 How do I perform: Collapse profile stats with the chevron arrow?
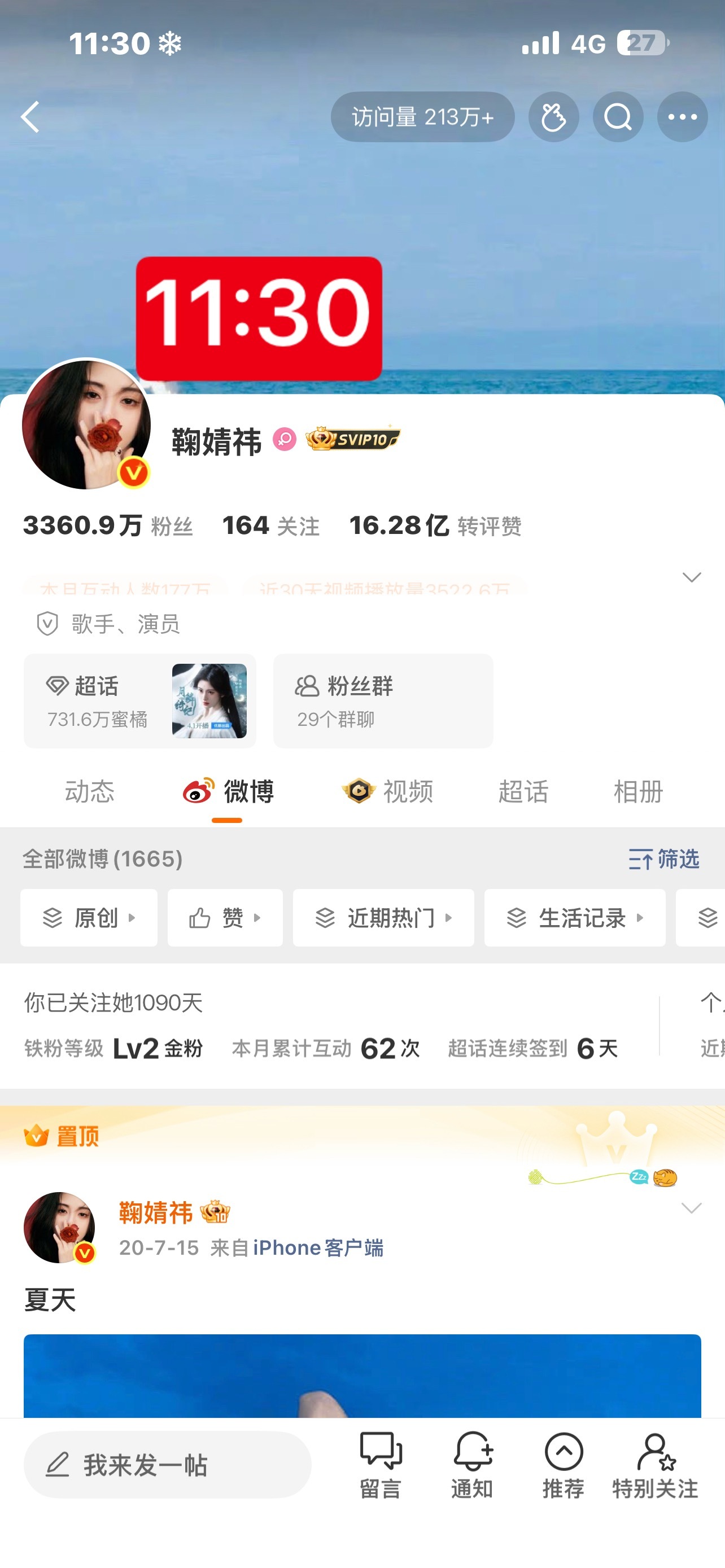pos(691,576)
